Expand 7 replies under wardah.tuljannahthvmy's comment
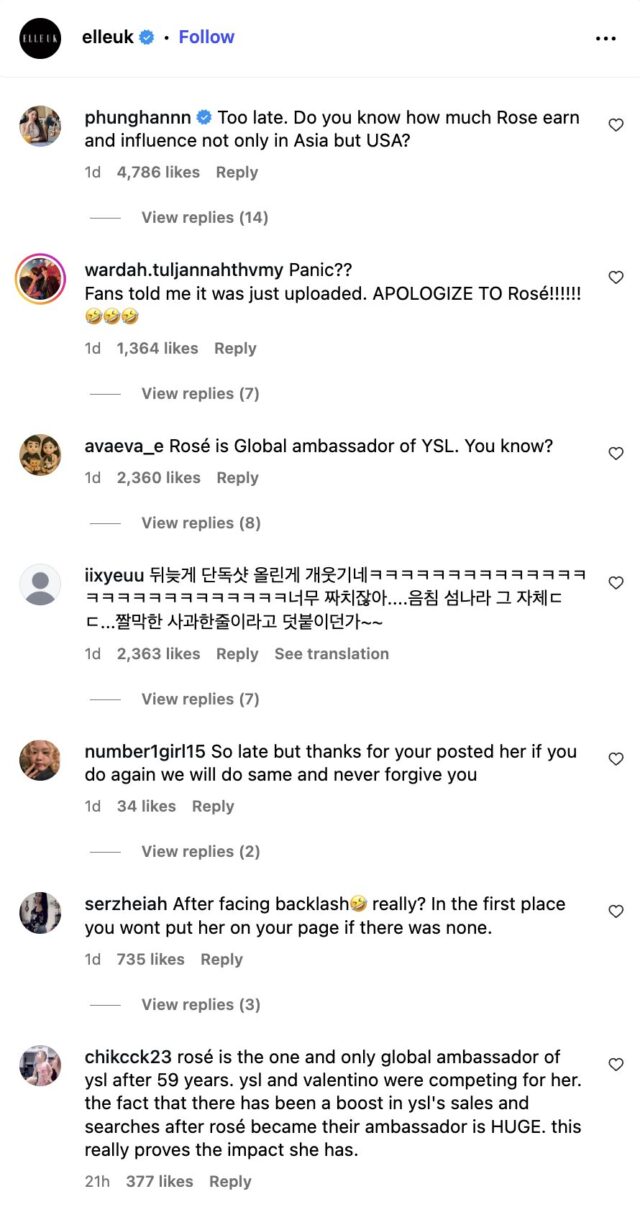This screenshot has height=1212, width=640. [200, 393]
